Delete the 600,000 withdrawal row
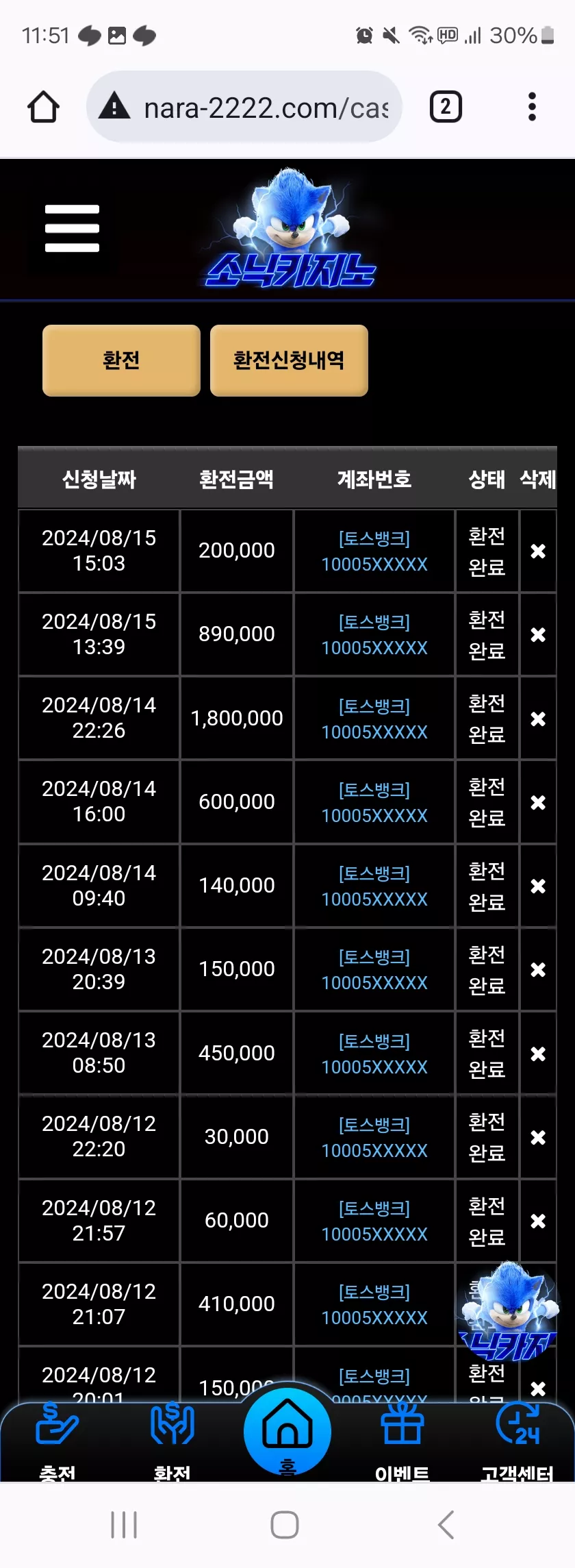 point(538,802)
